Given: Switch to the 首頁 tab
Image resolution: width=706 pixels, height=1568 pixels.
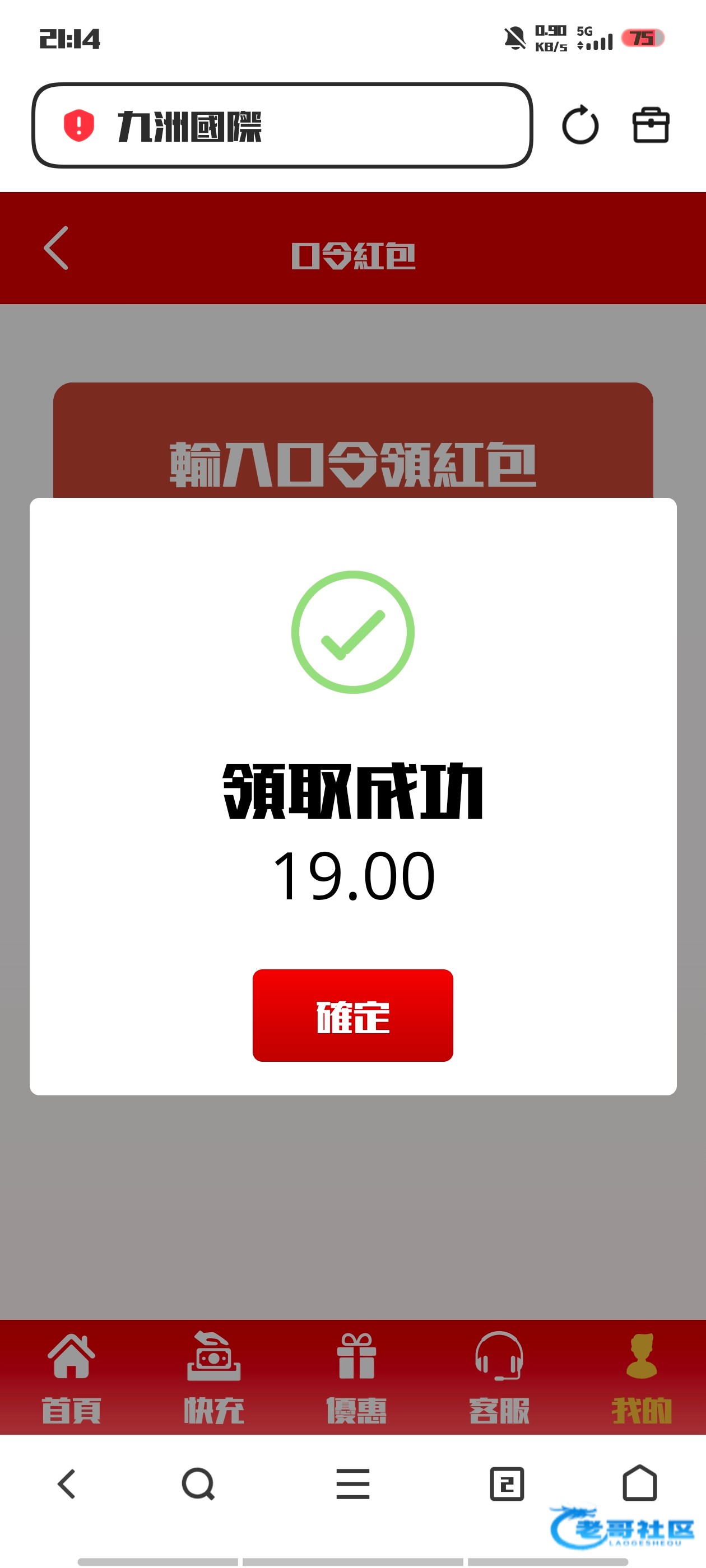Looking at the screenshot, I should [71, 1378].
